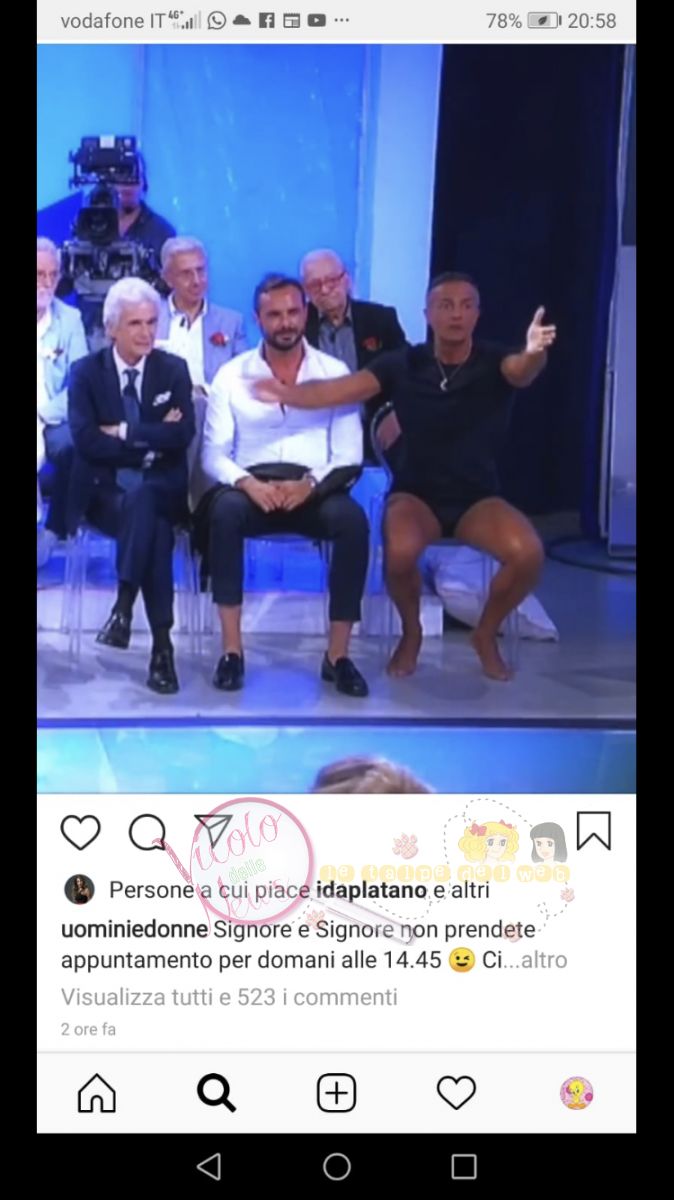This screenshot has width=674, height=1200.
Task: Go to the Instagram home feed tab
Action: tap(97, 1093)
